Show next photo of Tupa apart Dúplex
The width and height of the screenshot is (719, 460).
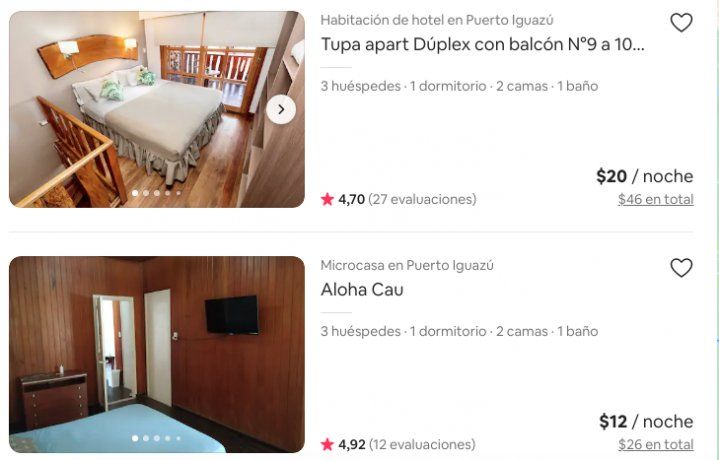pos(281,109)
